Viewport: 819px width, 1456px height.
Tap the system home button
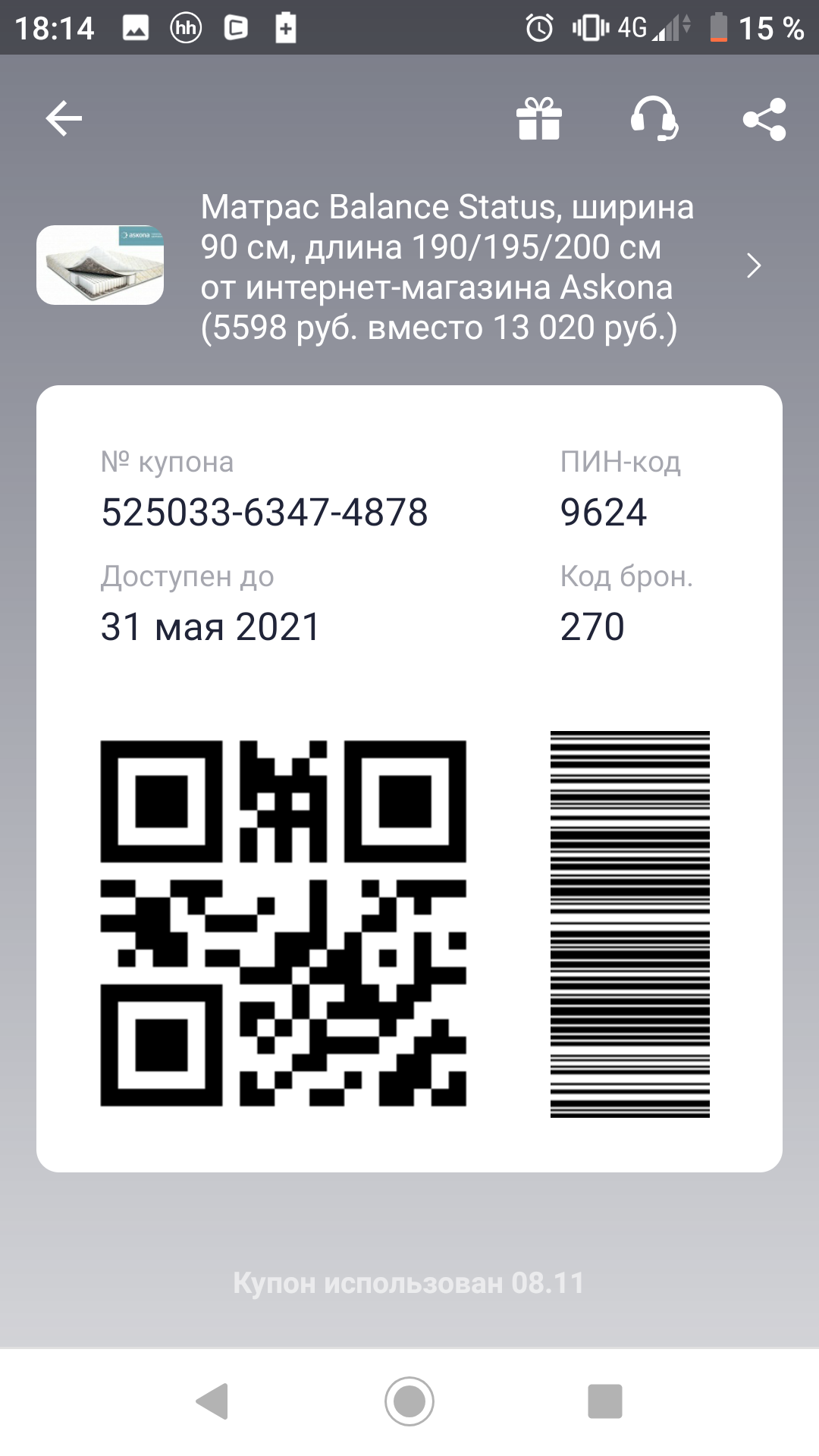click(x=409, y=1401)
